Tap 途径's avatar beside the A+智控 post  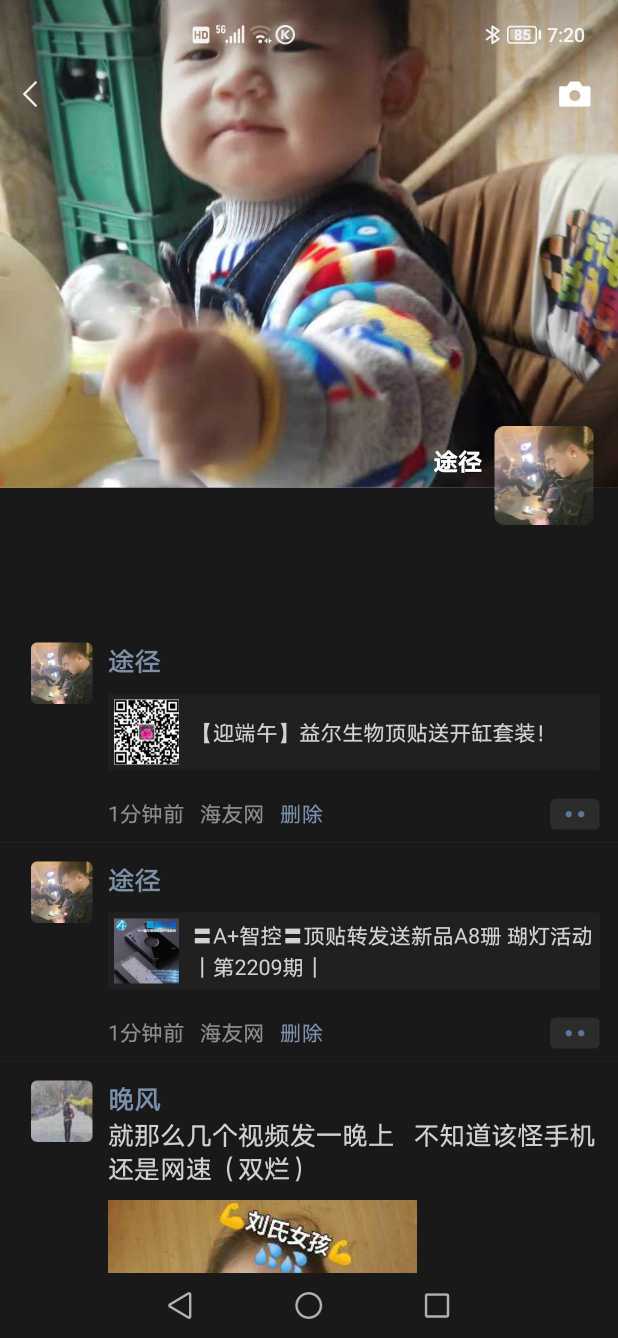(62, 892)
